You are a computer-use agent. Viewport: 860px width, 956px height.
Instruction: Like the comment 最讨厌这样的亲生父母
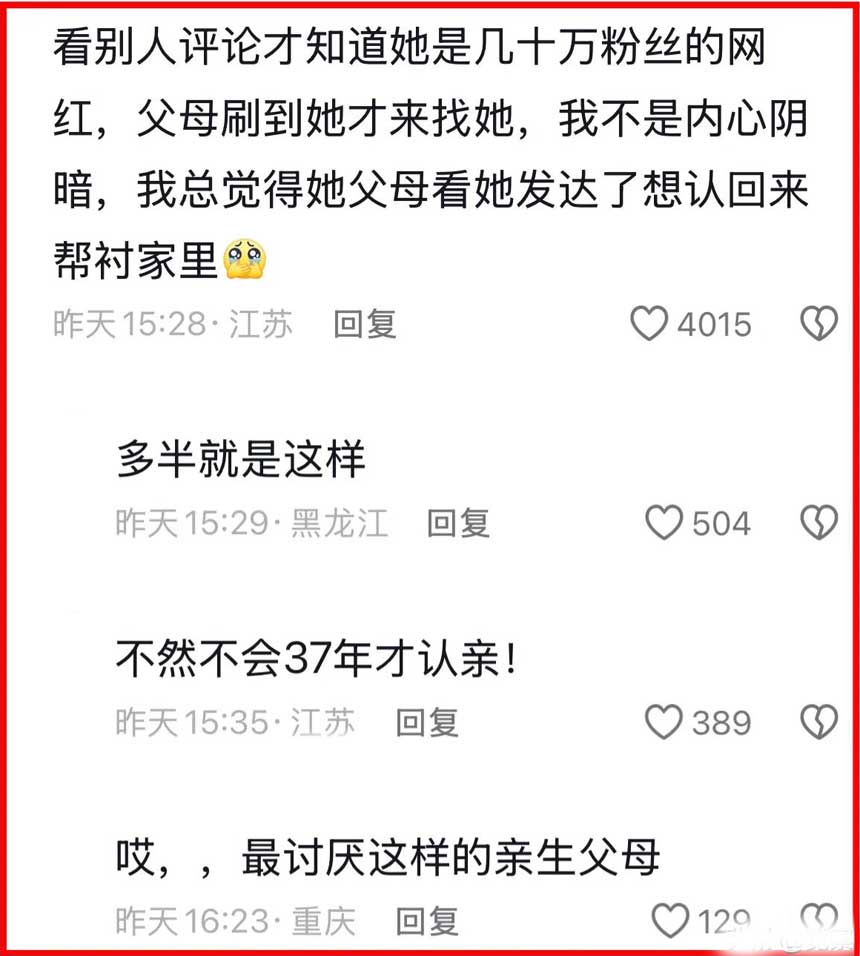click(x=670, y=920)
